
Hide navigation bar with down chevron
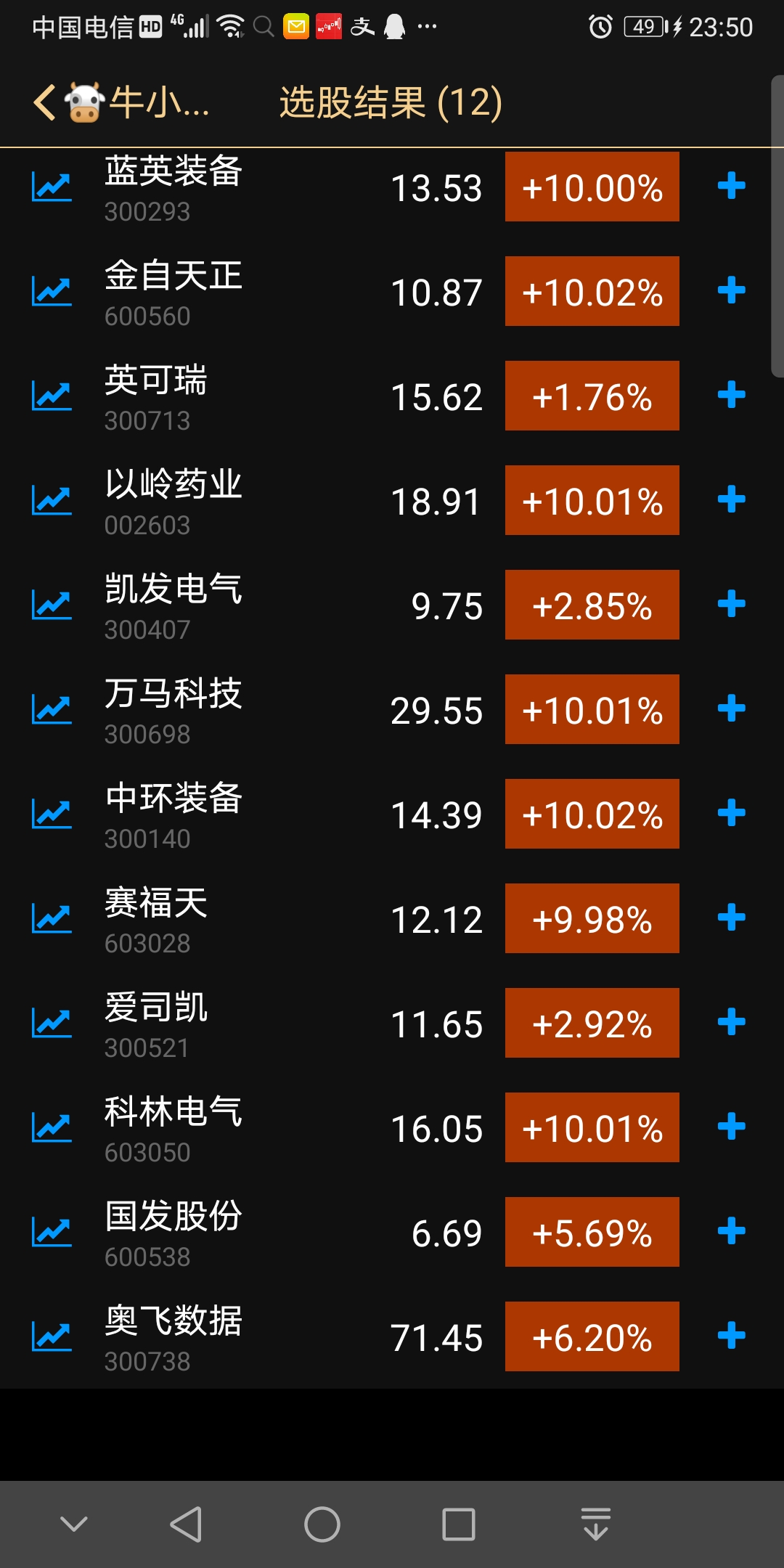74,1524
